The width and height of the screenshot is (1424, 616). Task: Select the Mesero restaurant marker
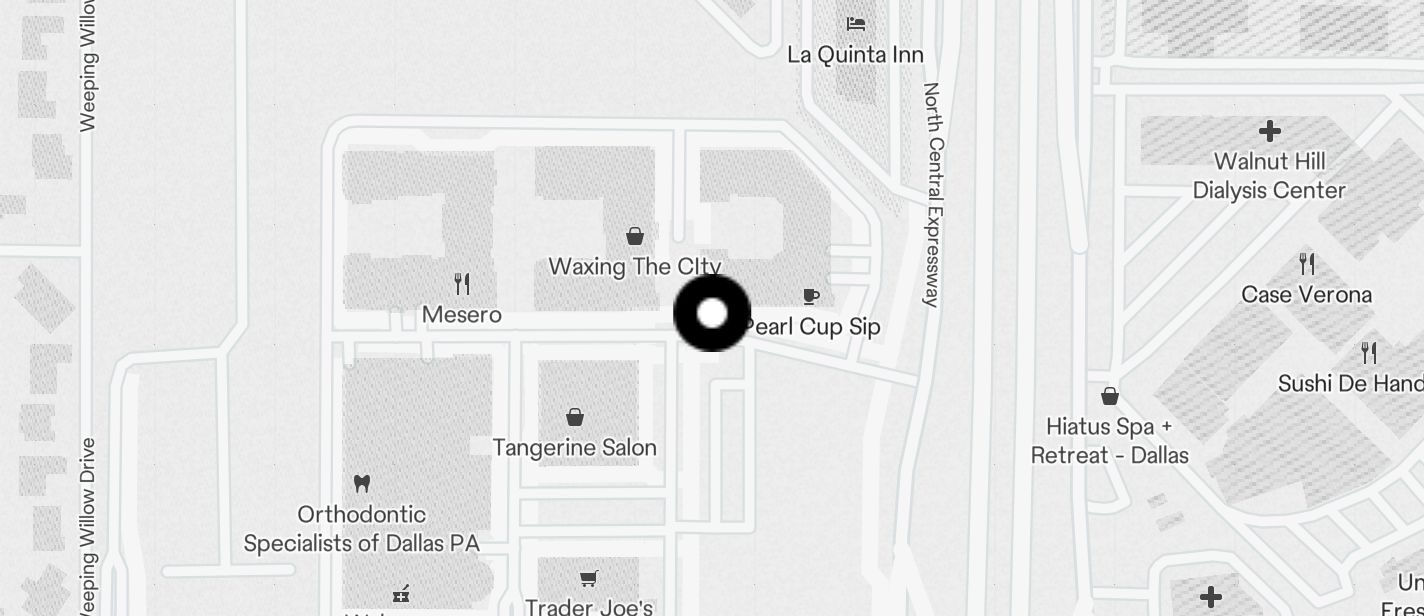coord(461,284)
